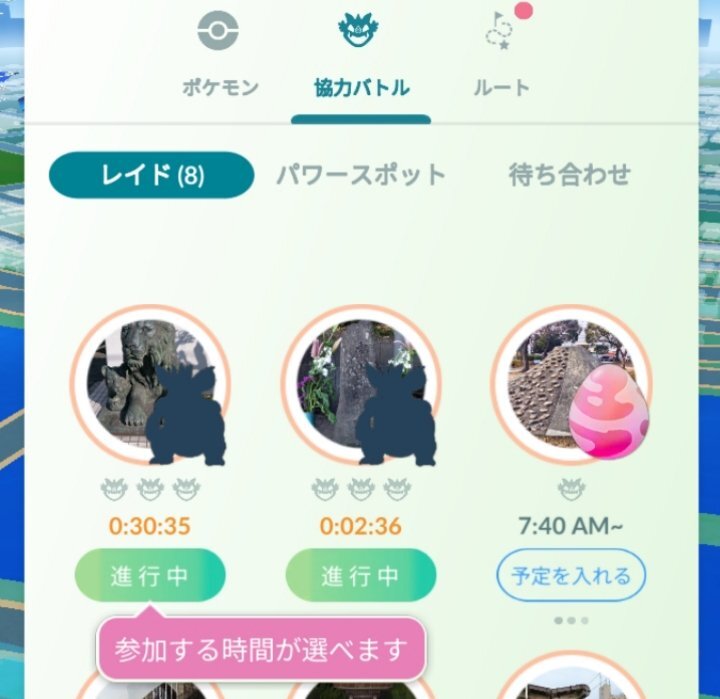Tap 進行中 under the 0:02:36 raid
The height and width of the screenshot is (699, 720).
coord(361,575)
